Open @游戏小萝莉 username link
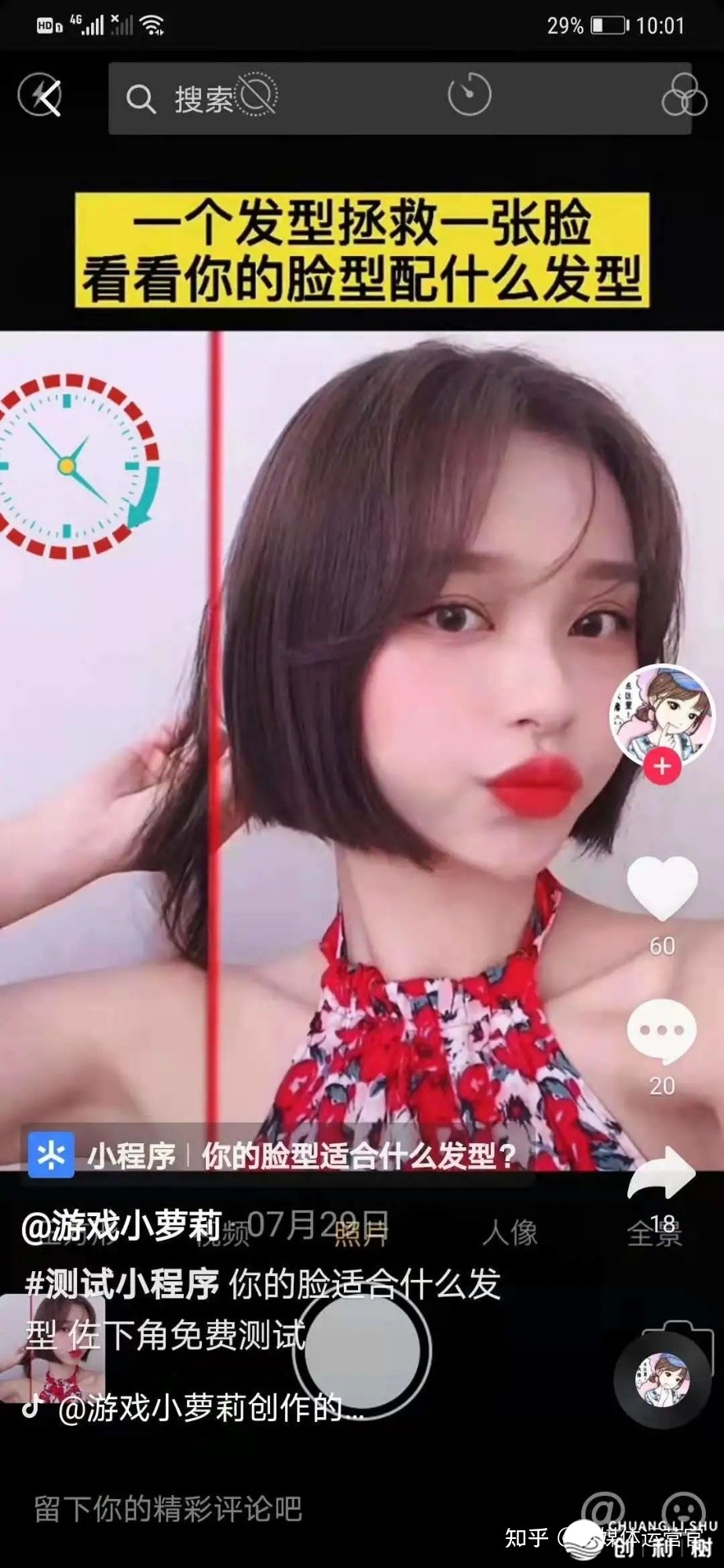This screenshot has width=724, height=1568. [x=122, y=1226]
